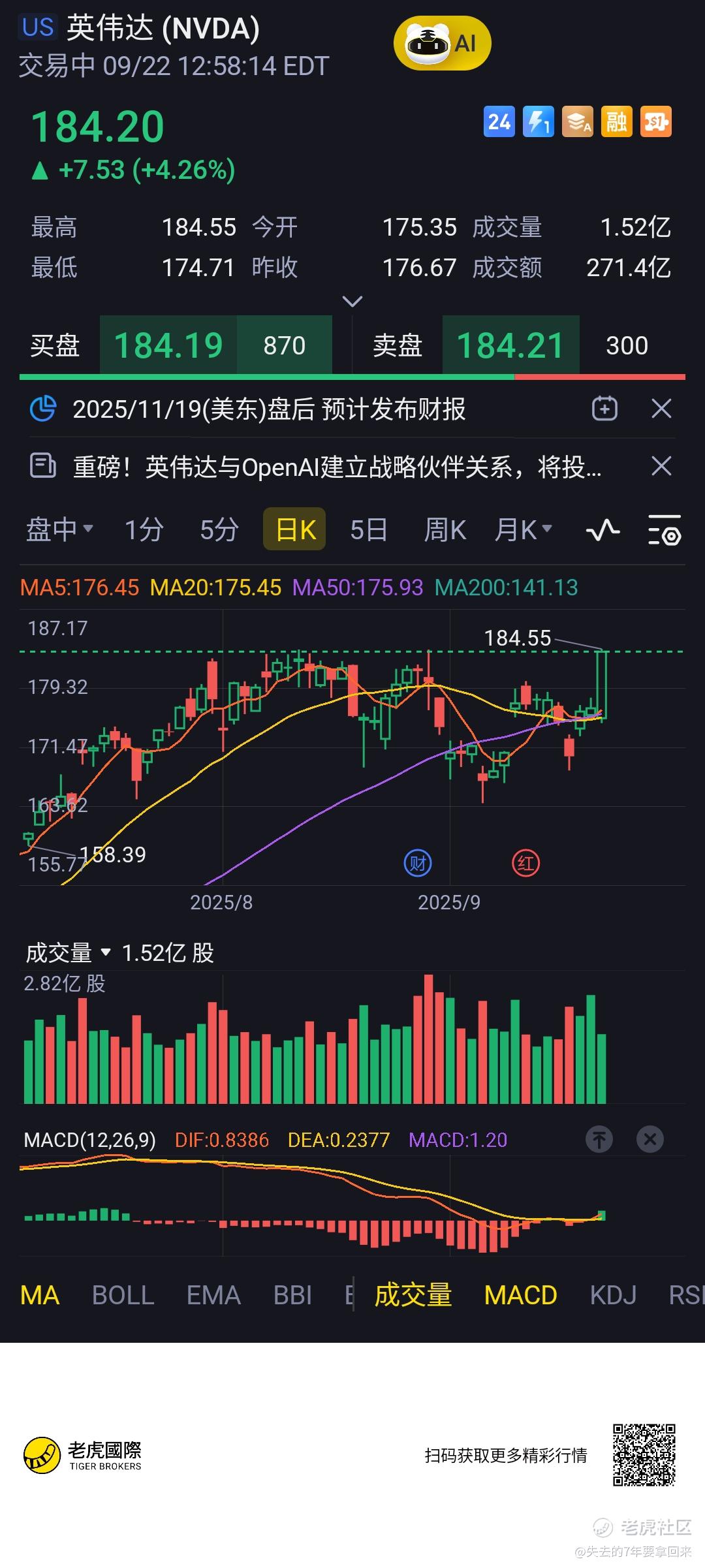The width and height of the screenshot is (705, 1568).
Task: Tap the earnings 财 marker on chart
Action: click(418, 863)
